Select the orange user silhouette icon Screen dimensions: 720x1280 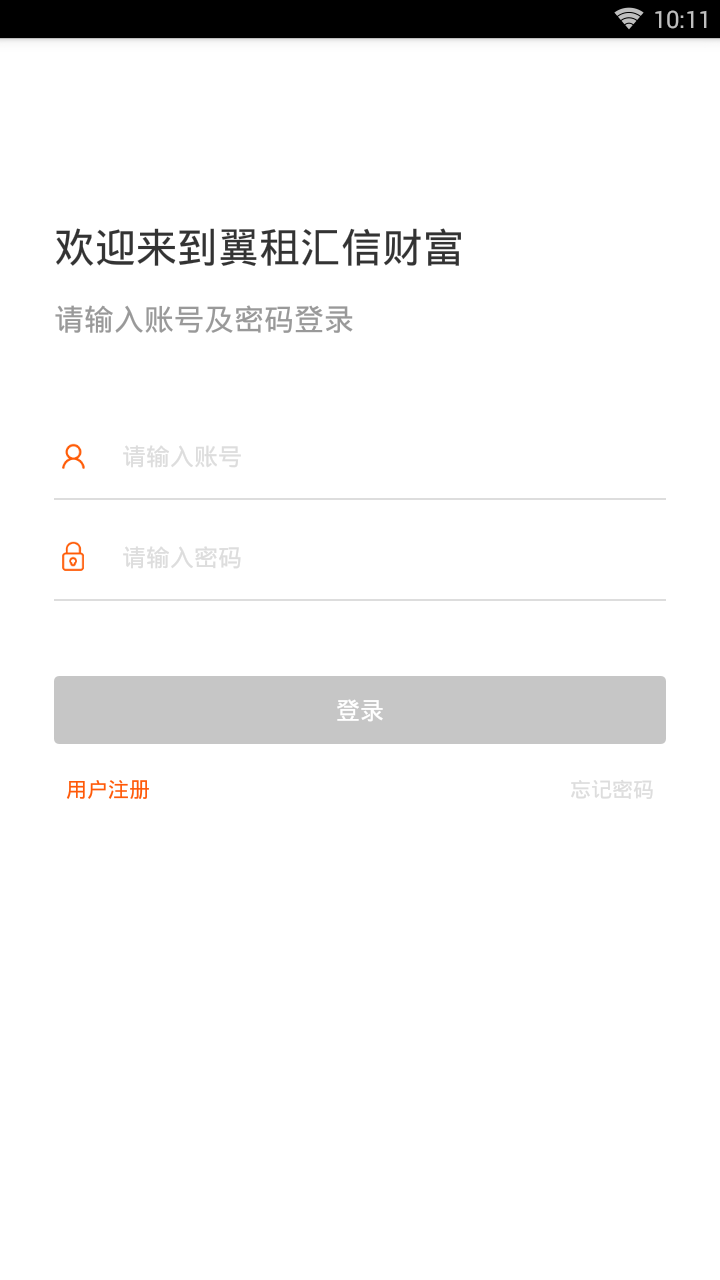[x=72, y=456]
